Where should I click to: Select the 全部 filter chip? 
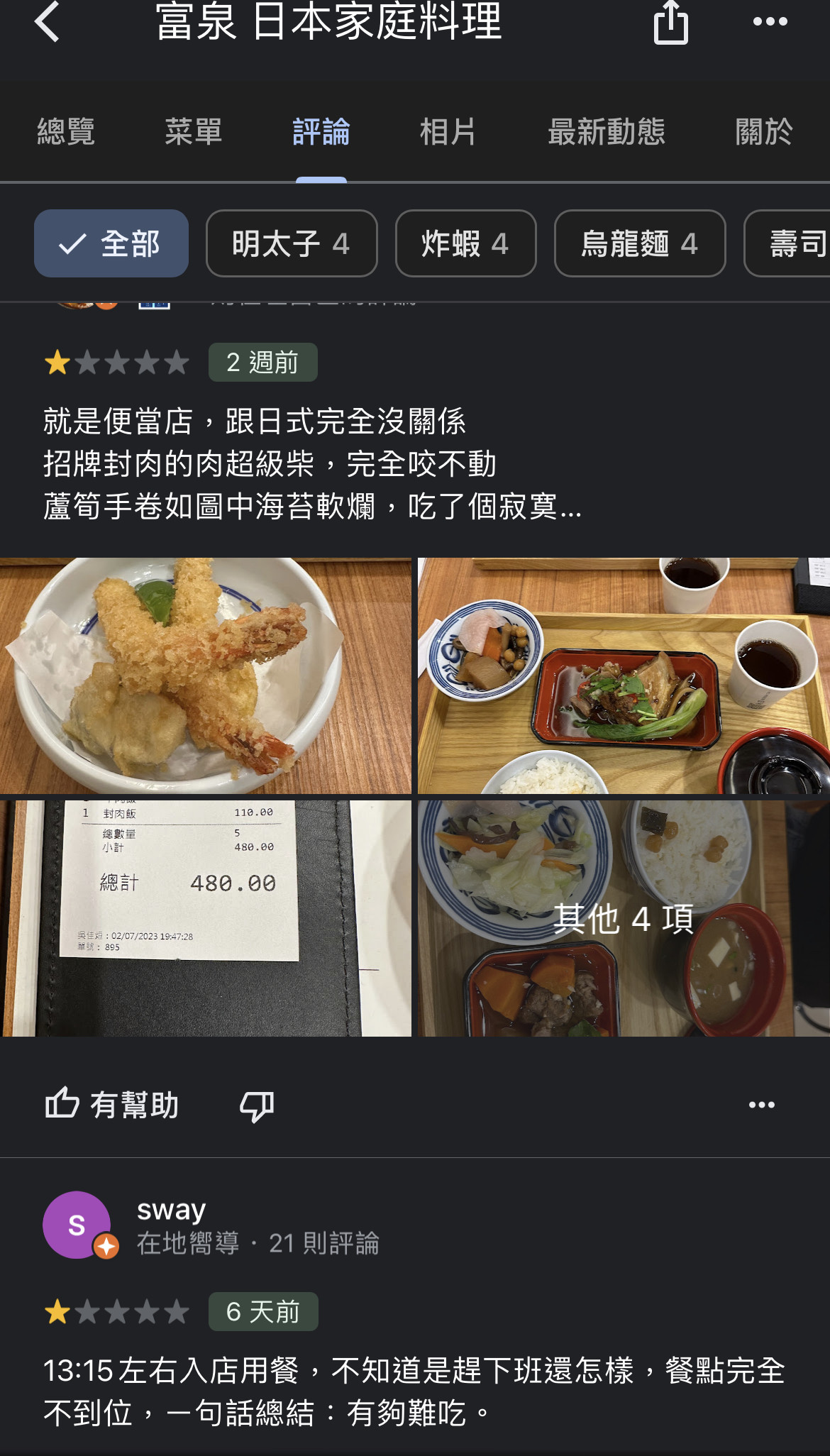(111, 243)
